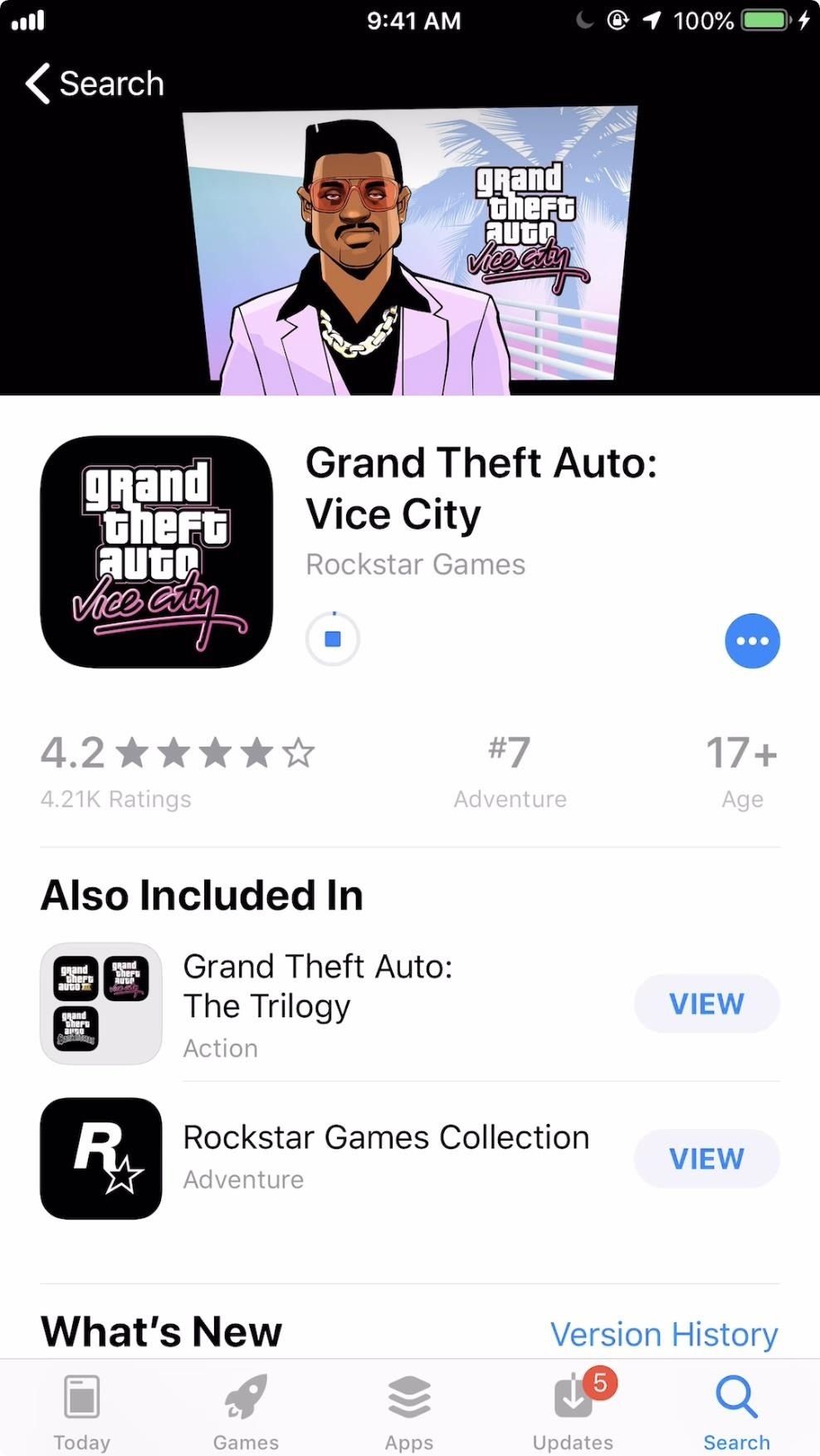Screen dimensions: 820x1456
Task: Switch to the Games tab
Action: click(246, 1412)
